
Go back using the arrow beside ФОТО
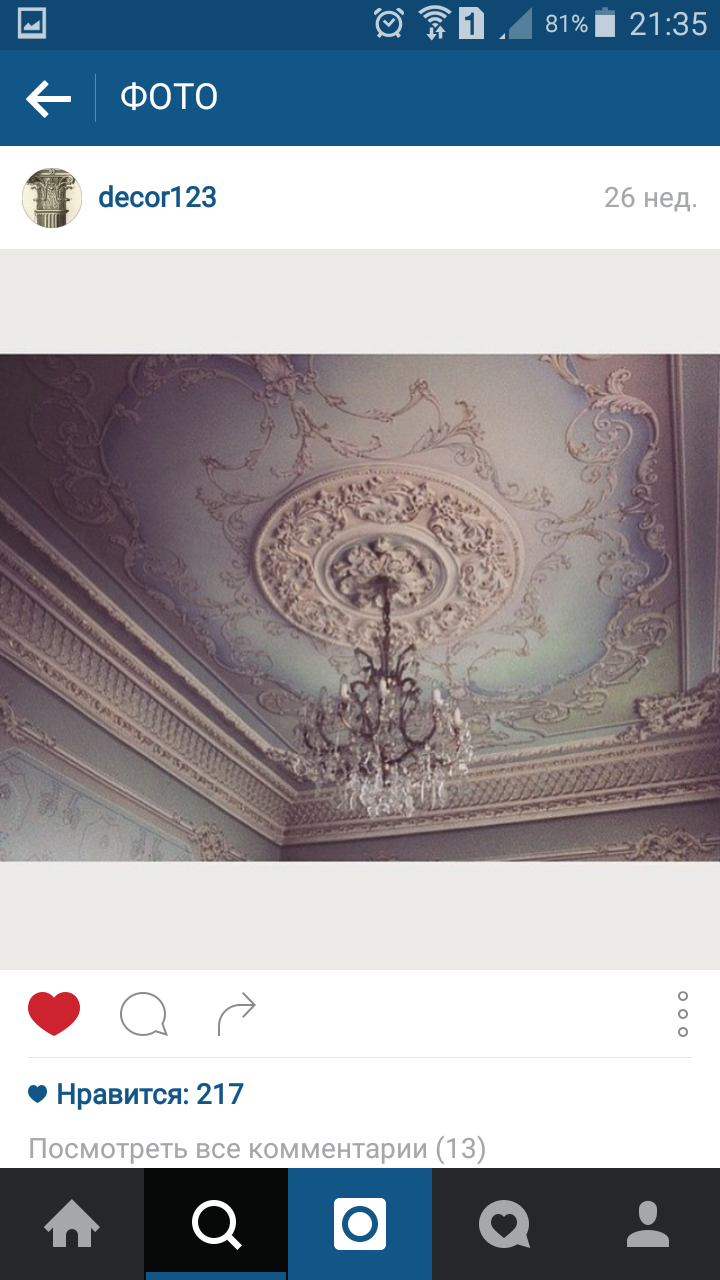click(48, 98)
